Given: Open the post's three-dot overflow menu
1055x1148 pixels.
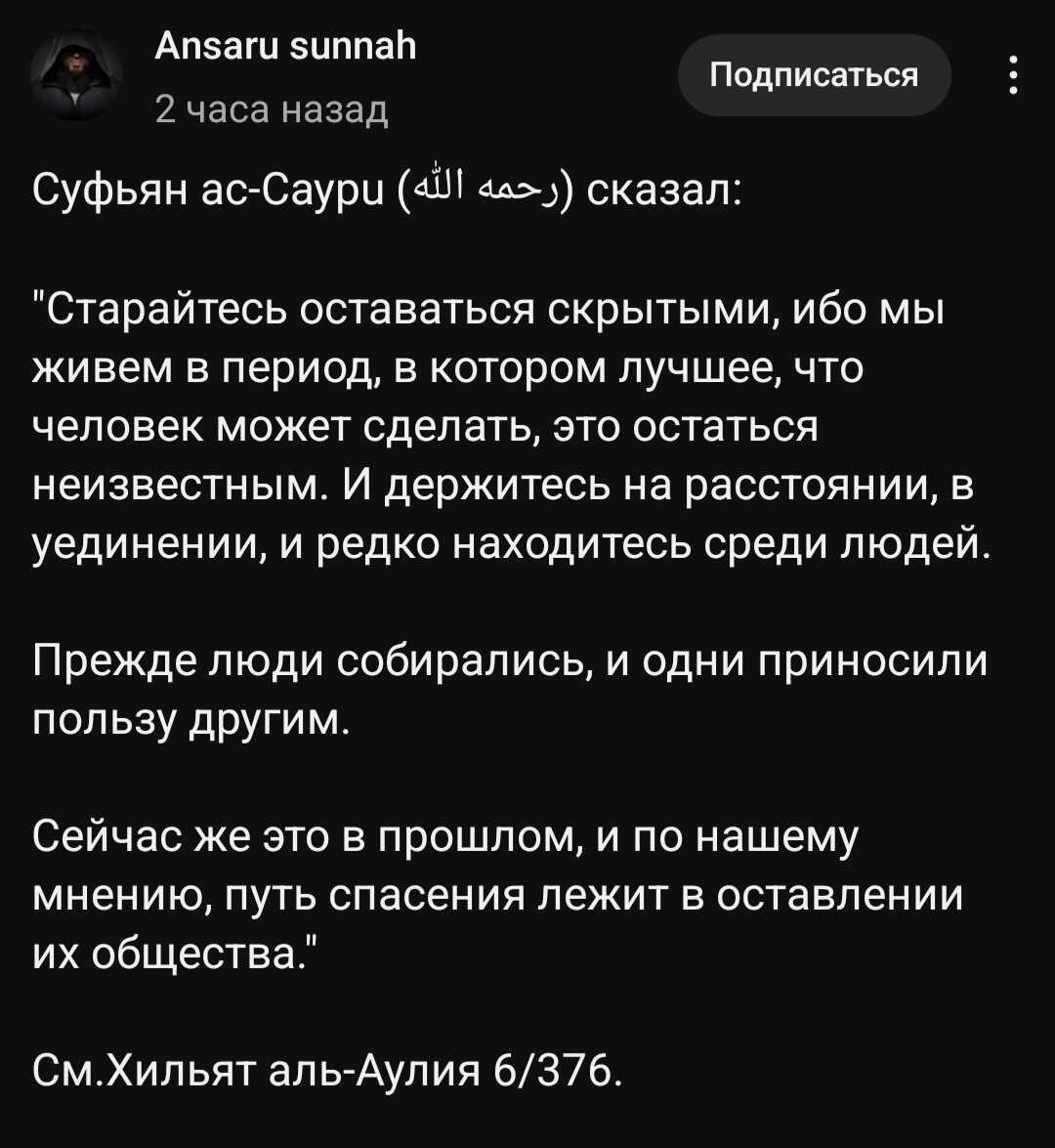Looking at the screenshot, I should click(x=1014, y=75).
